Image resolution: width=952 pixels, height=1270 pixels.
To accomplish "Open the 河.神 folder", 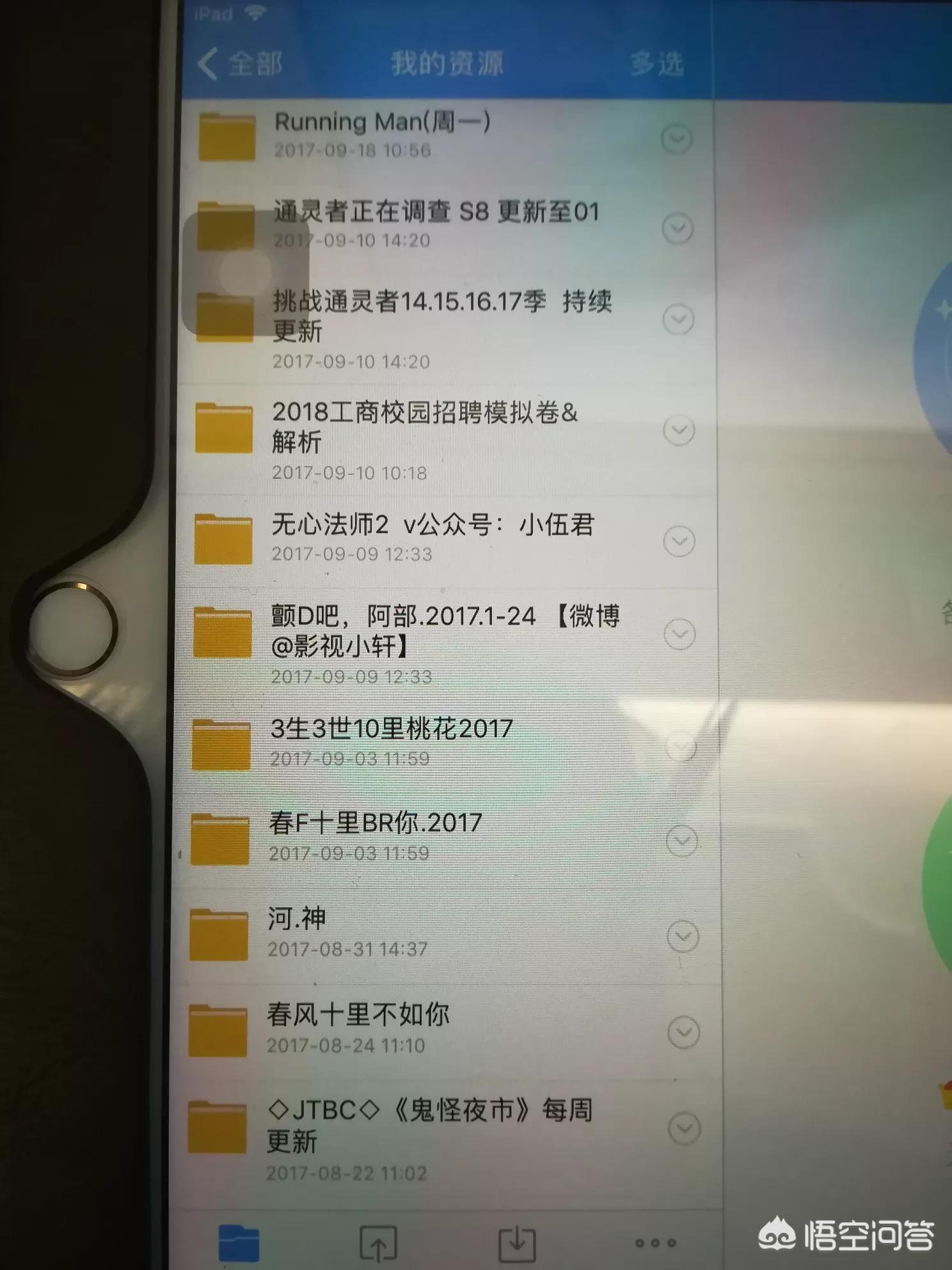I will (297, 919).
